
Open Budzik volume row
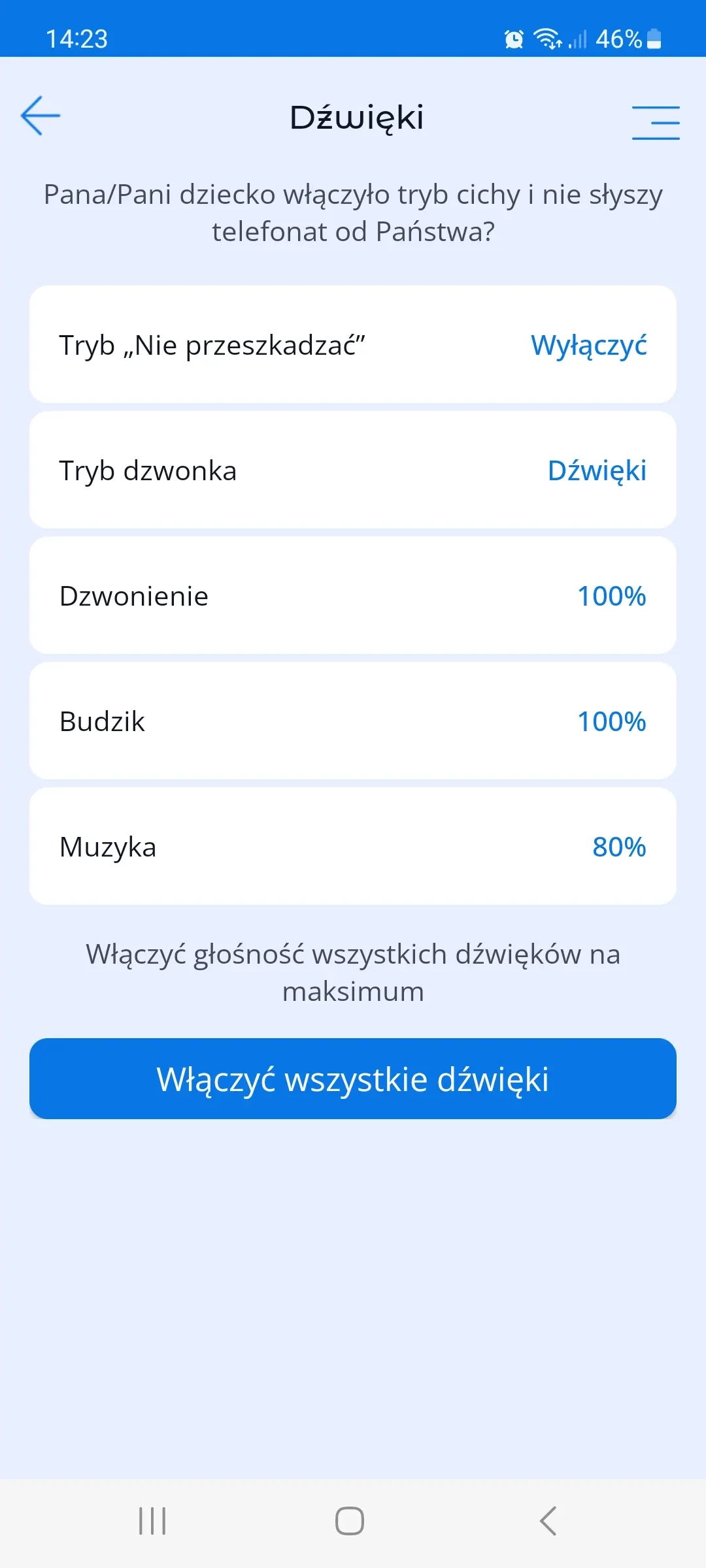353,721
